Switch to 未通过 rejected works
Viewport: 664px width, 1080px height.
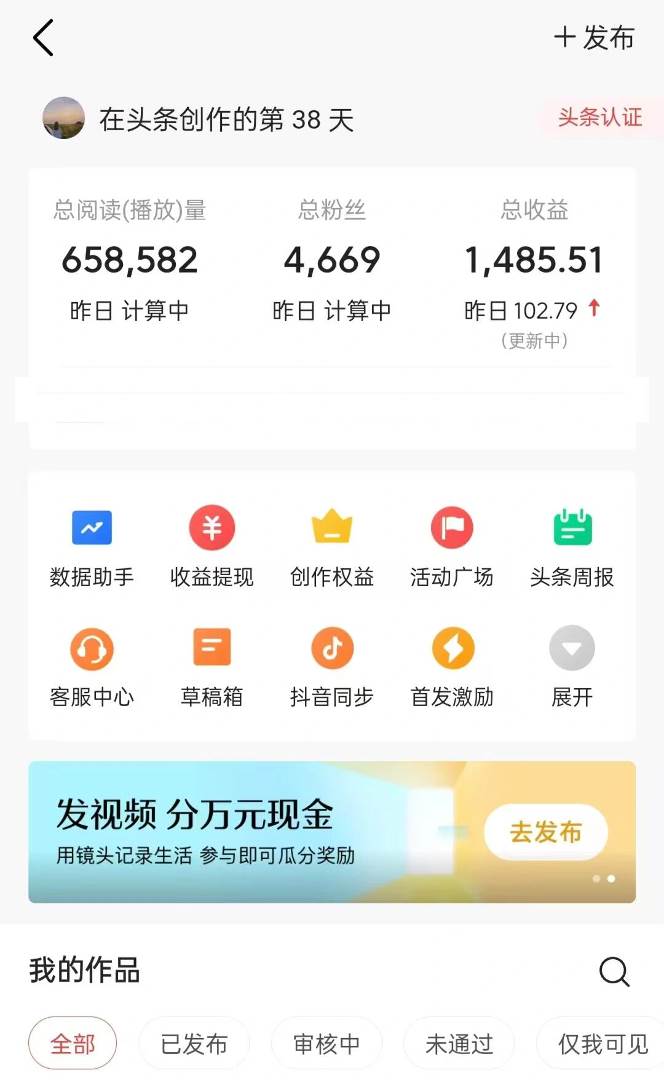[x=459, y=1044]
